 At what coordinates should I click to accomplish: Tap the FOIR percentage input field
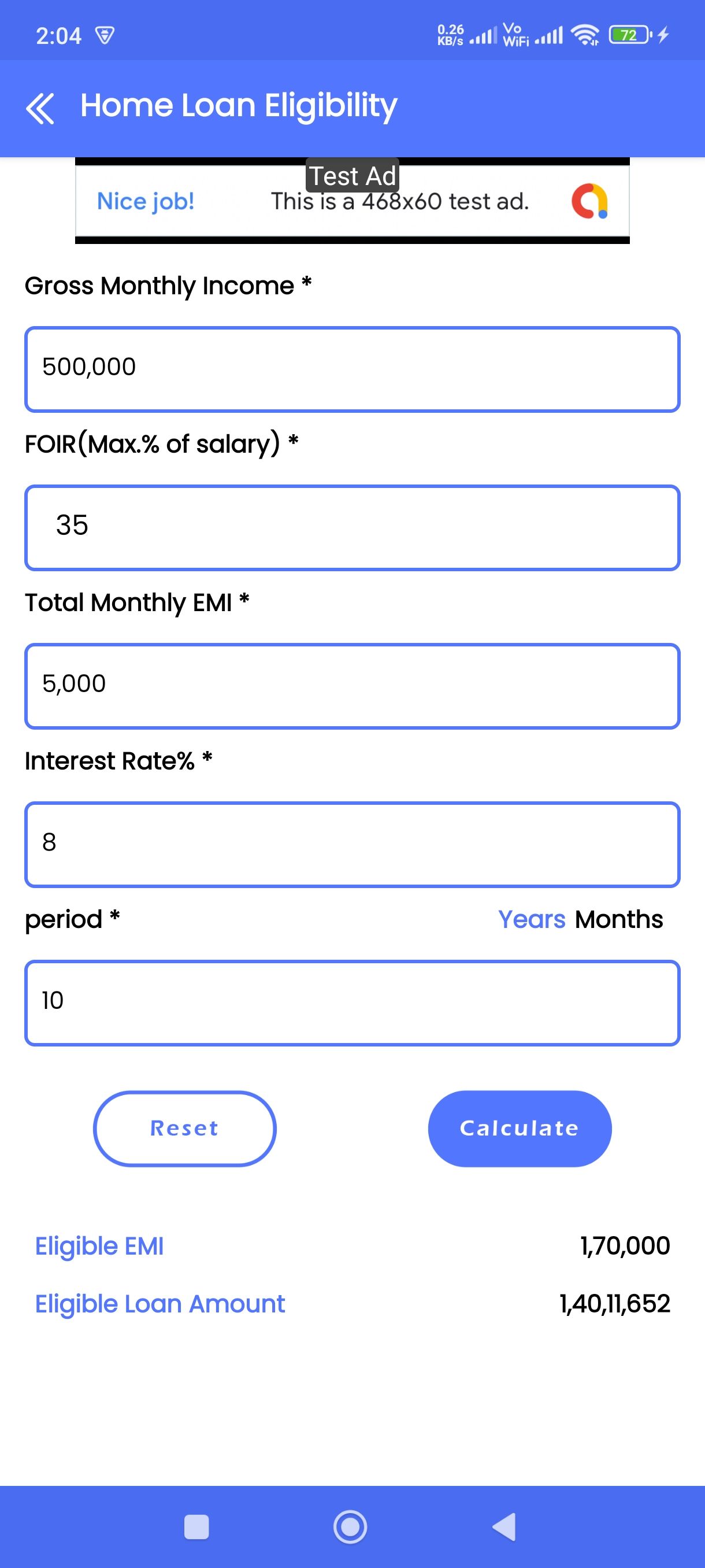point(352,528)
